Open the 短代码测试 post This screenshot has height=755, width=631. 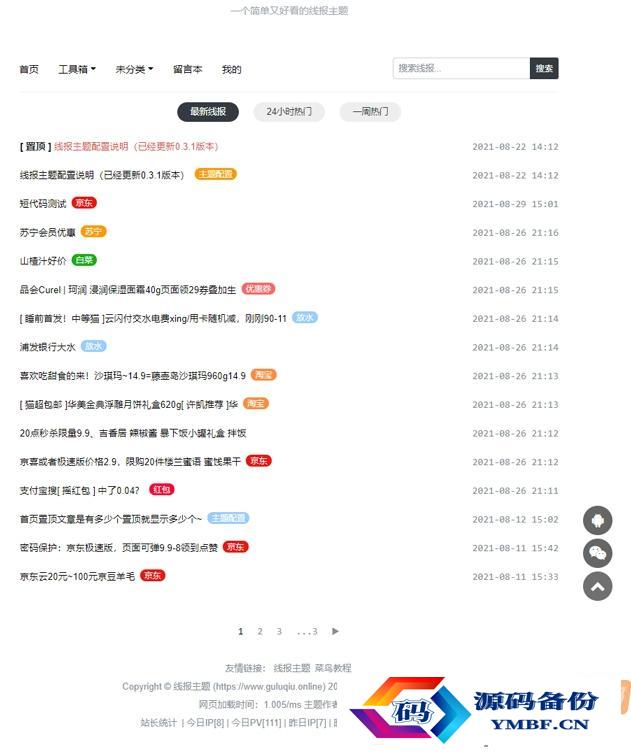[43, 204]
